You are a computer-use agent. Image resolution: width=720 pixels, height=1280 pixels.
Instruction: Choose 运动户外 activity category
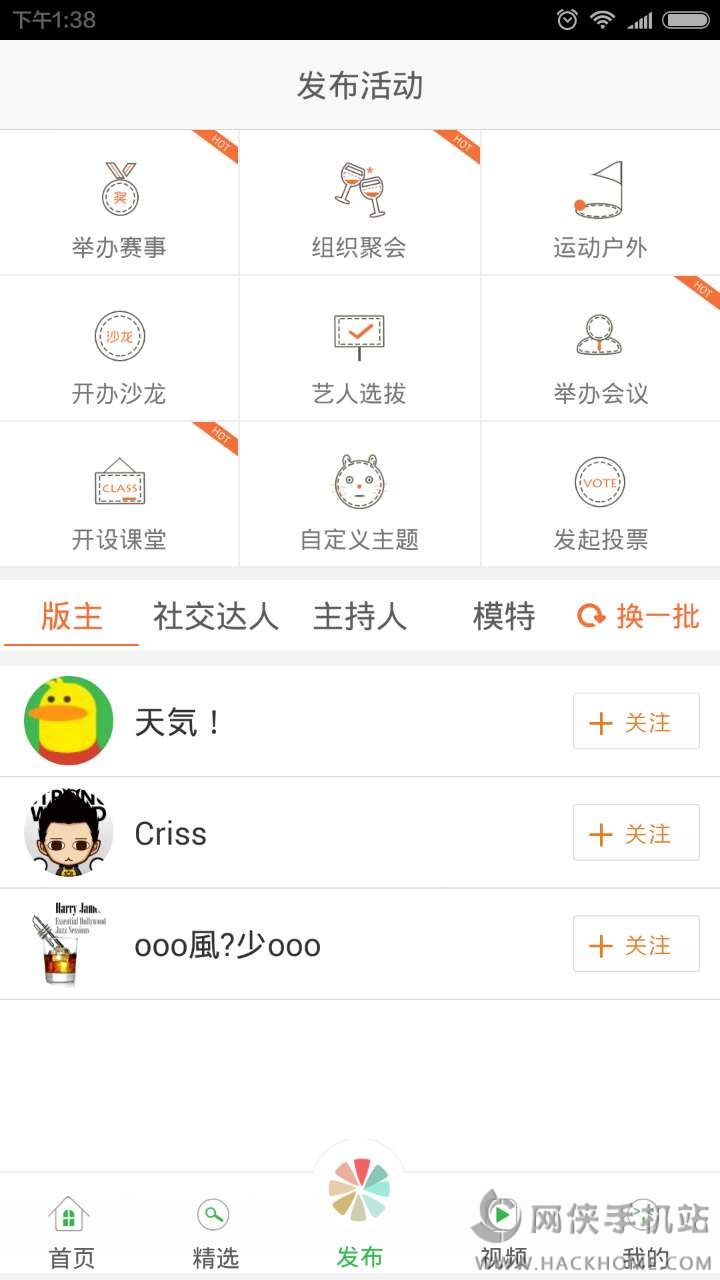click(600, 205)
